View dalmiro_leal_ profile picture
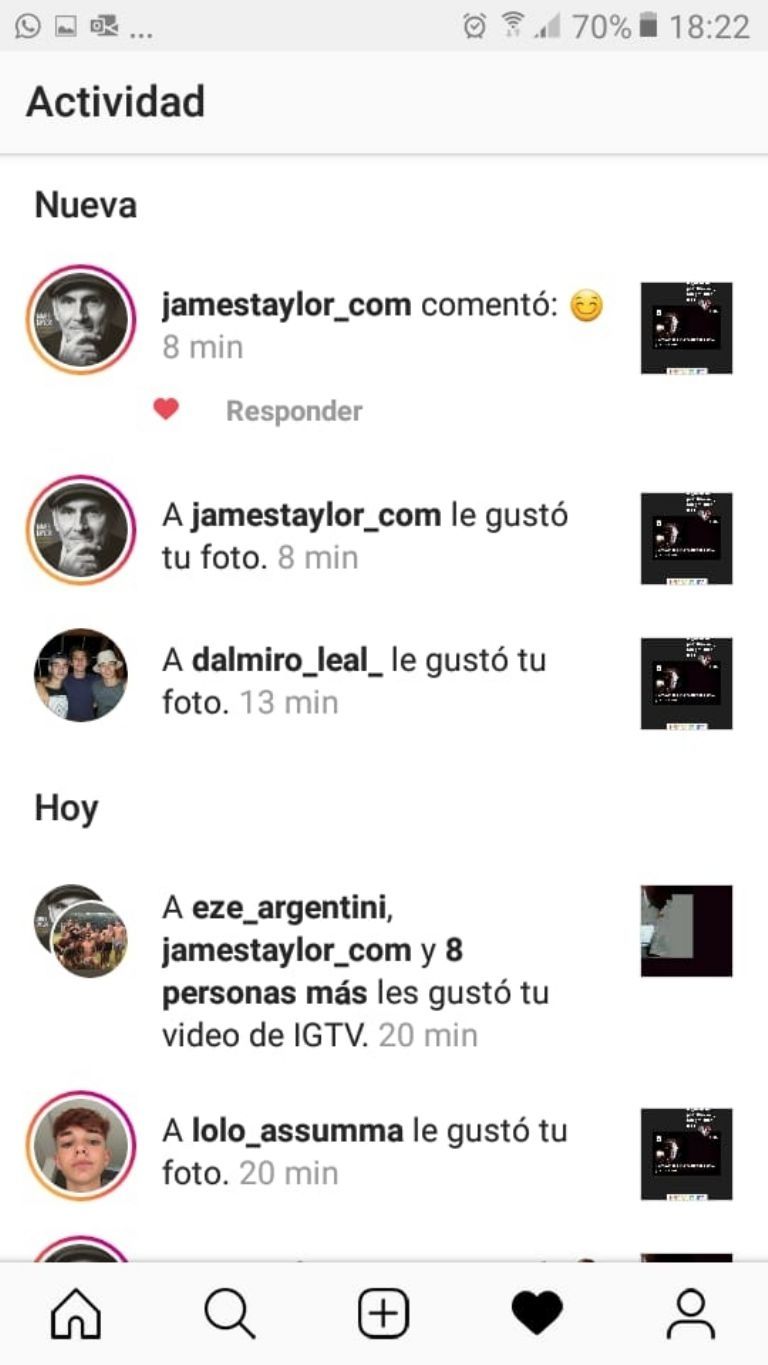The width and height of the screenshot is (768, 1365). point(81,675)
